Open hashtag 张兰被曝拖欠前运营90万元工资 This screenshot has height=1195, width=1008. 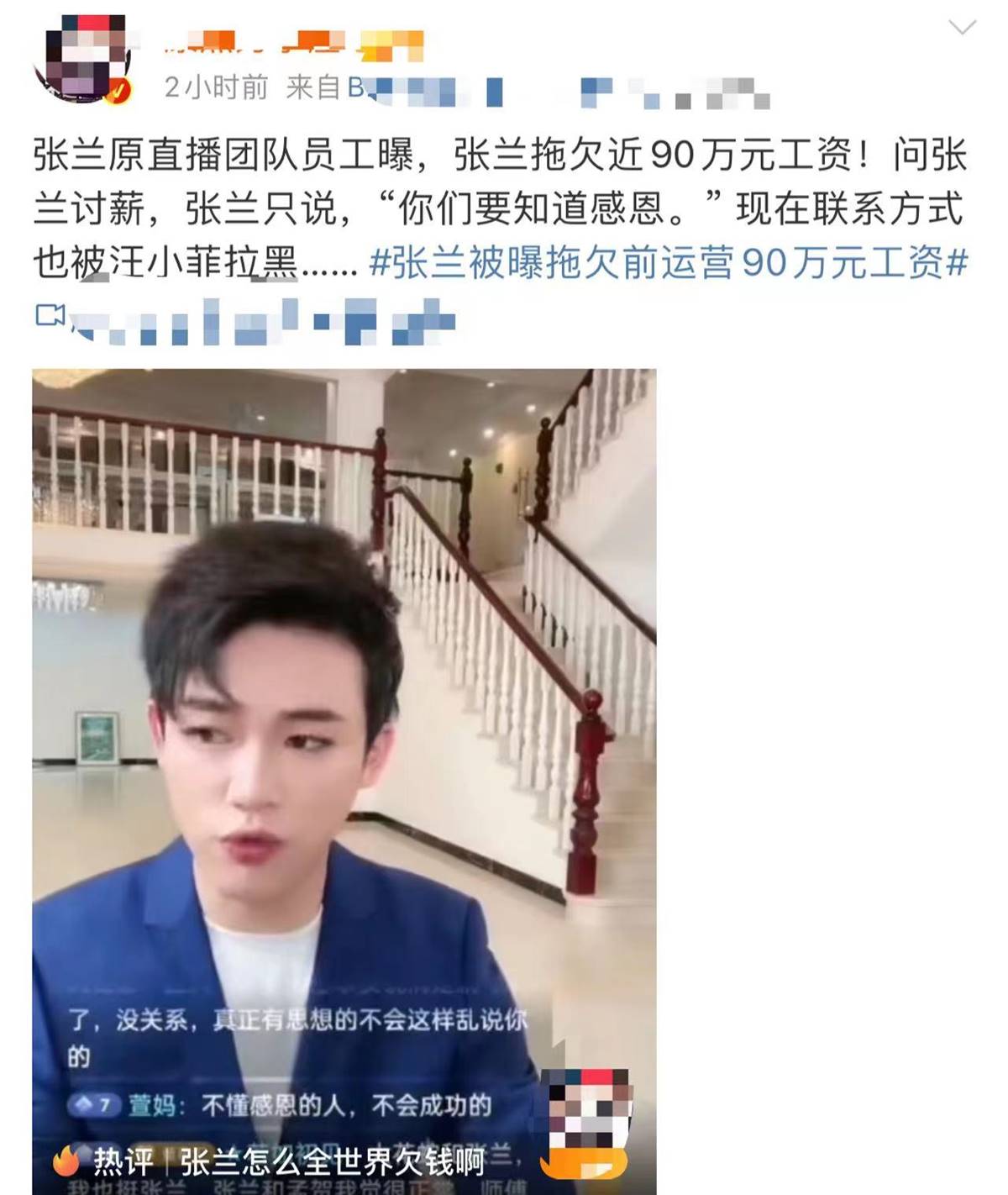(669, 264)
